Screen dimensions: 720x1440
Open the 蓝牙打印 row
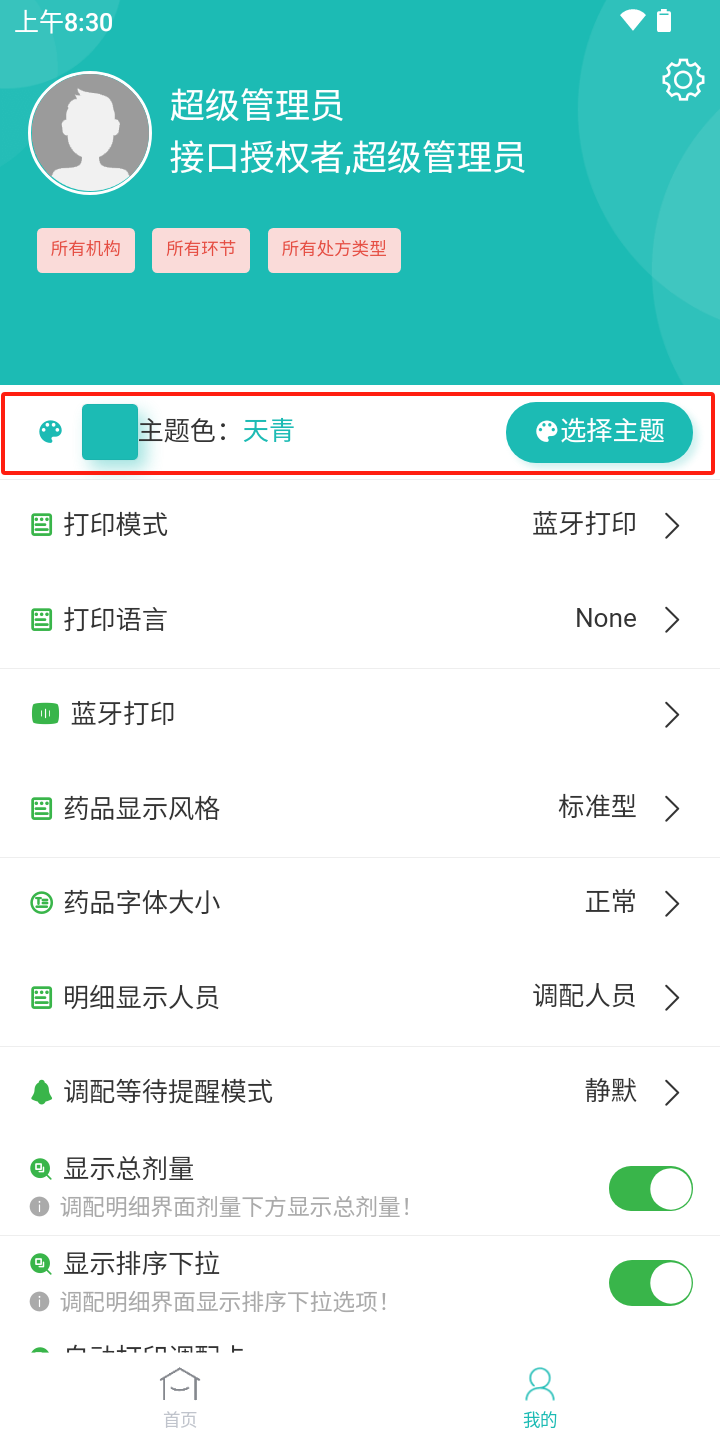[360, 714]
